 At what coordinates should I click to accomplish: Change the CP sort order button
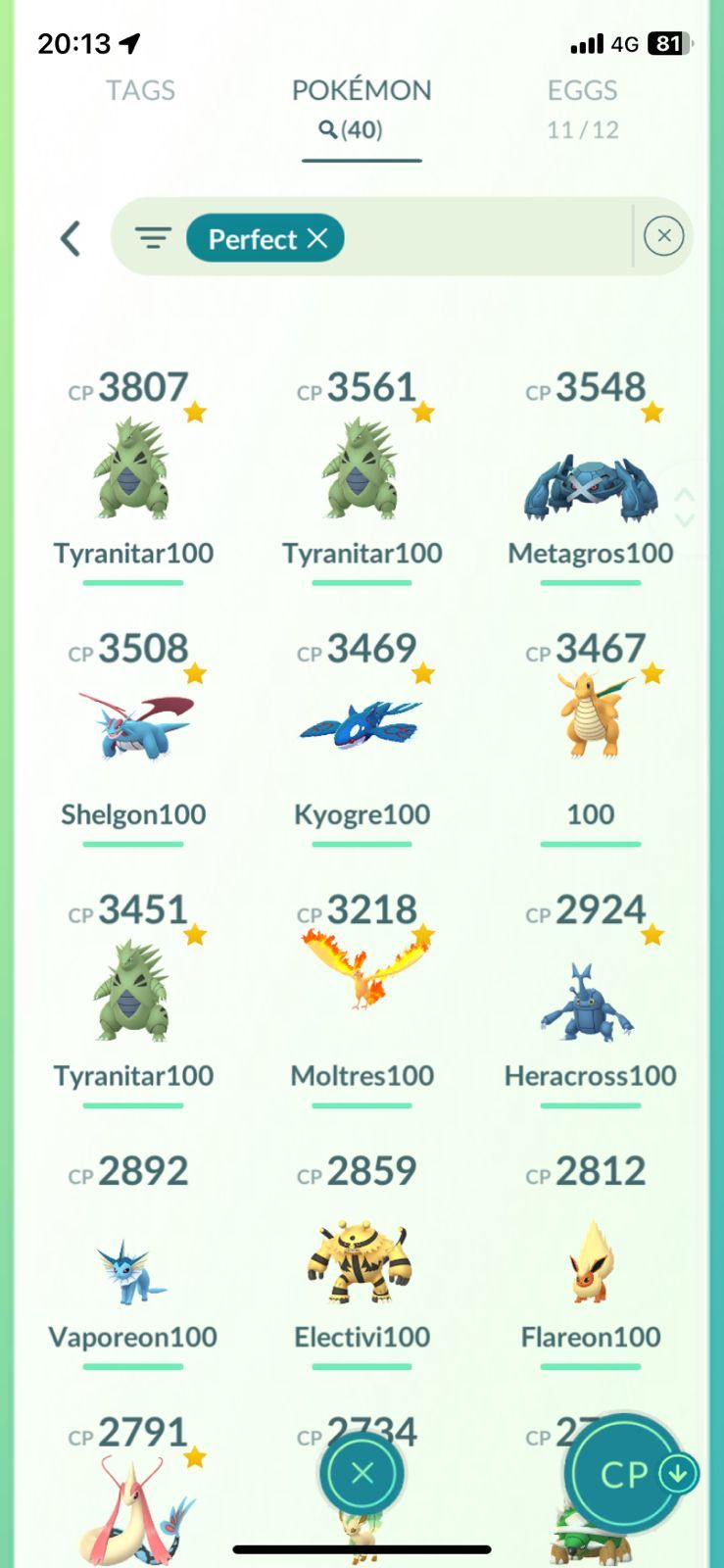tap(627, 1473)
